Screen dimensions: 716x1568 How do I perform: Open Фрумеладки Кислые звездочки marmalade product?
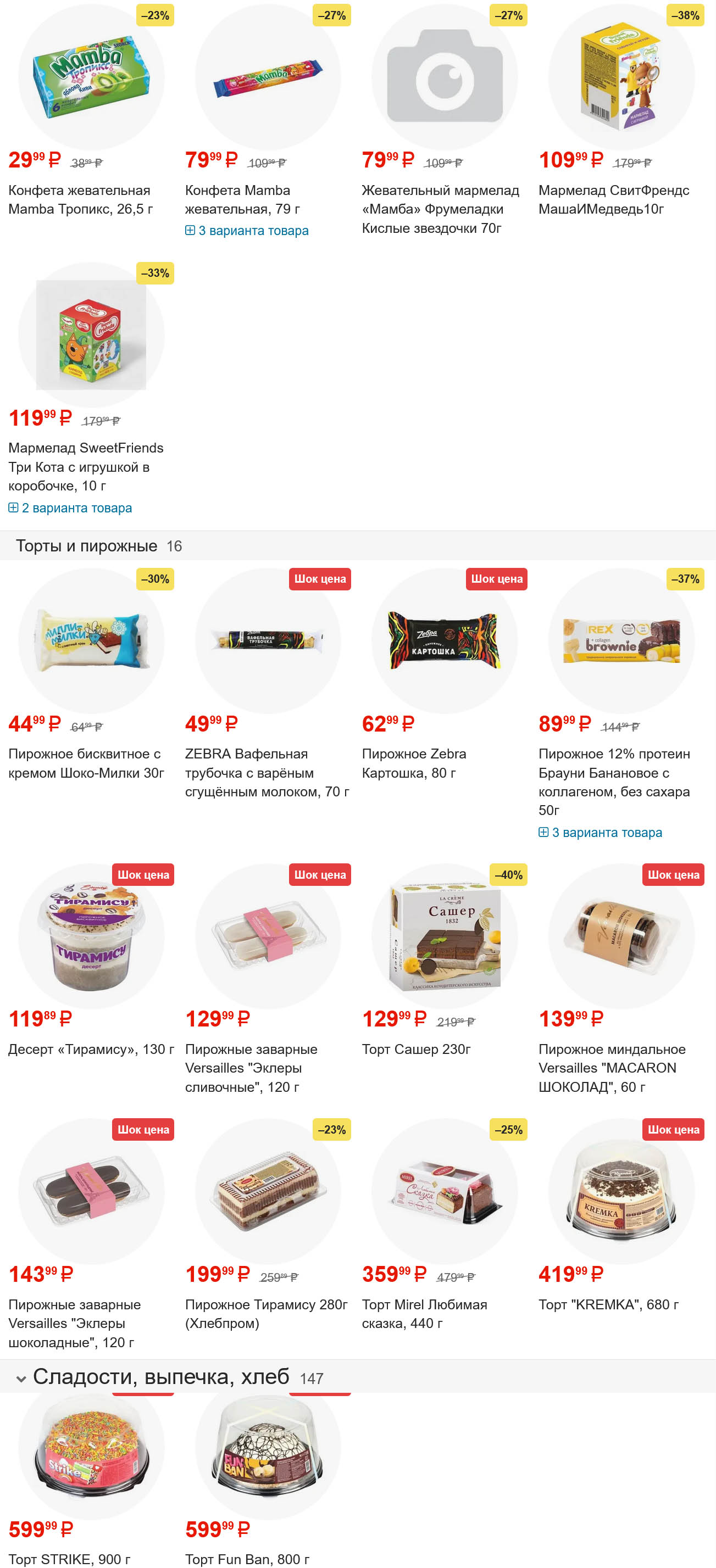pos(440,209)
